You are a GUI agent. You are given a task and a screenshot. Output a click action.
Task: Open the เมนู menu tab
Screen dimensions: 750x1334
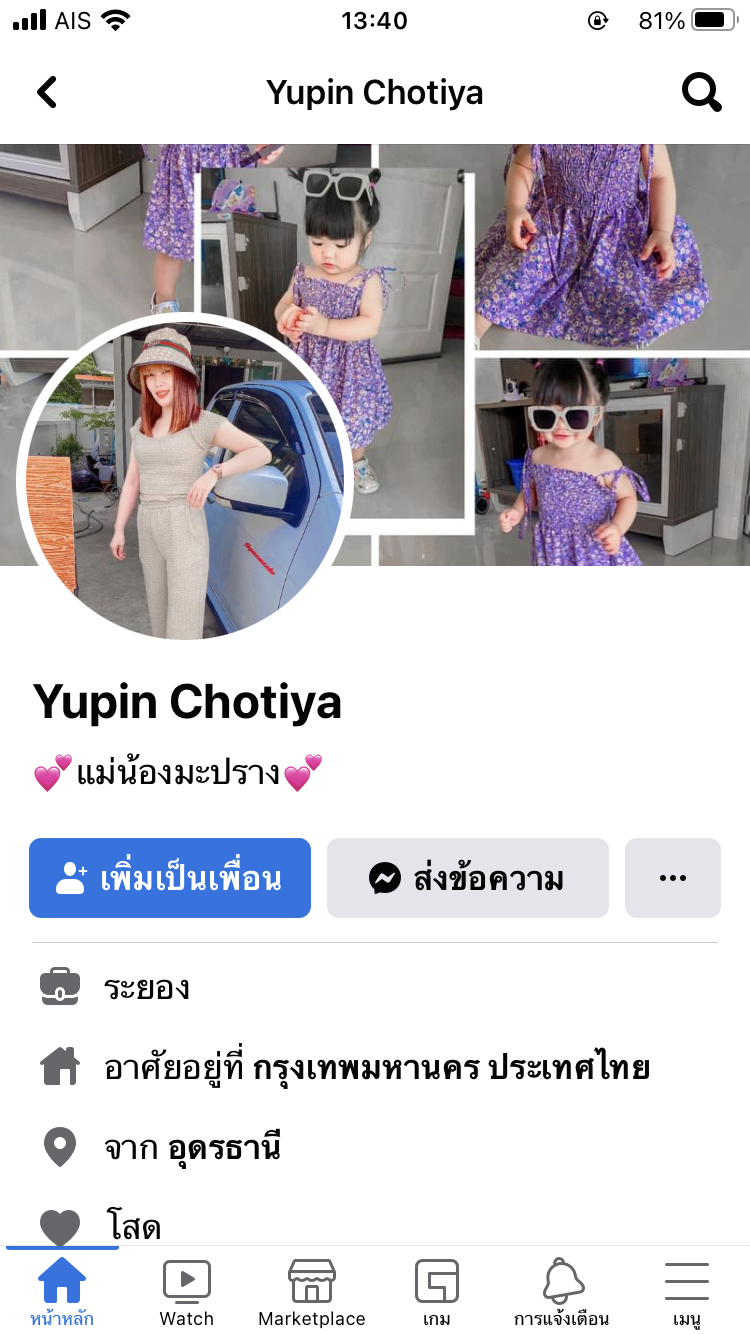(x=687, y=1291)
